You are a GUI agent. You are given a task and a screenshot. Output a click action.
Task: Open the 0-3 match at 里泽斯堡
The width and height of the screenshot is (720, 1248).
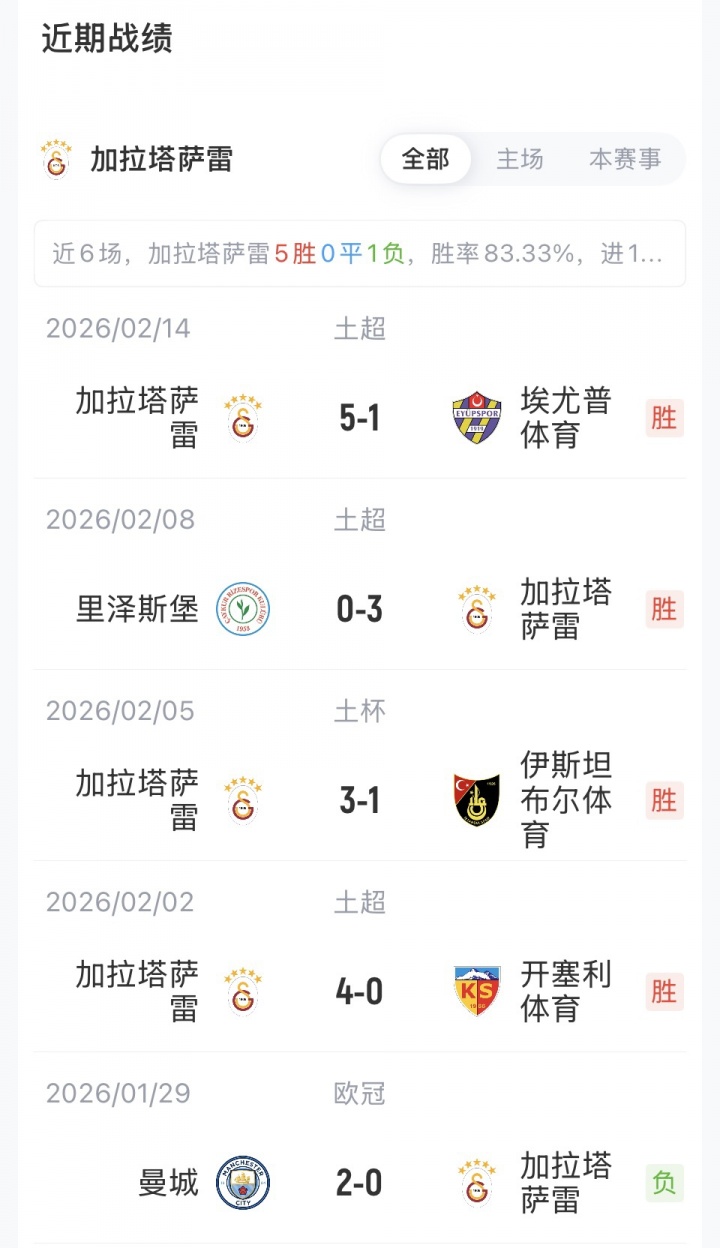pyautogui.click(x=360, y=609)
